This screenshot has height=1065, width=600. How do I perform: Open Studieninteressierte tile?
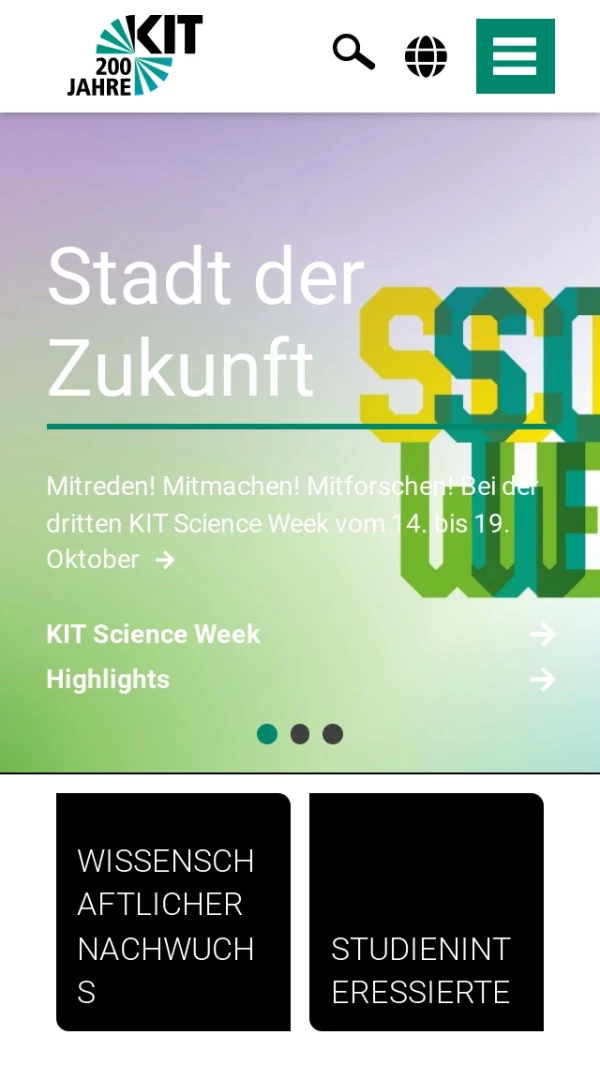(x=426, y=912)
